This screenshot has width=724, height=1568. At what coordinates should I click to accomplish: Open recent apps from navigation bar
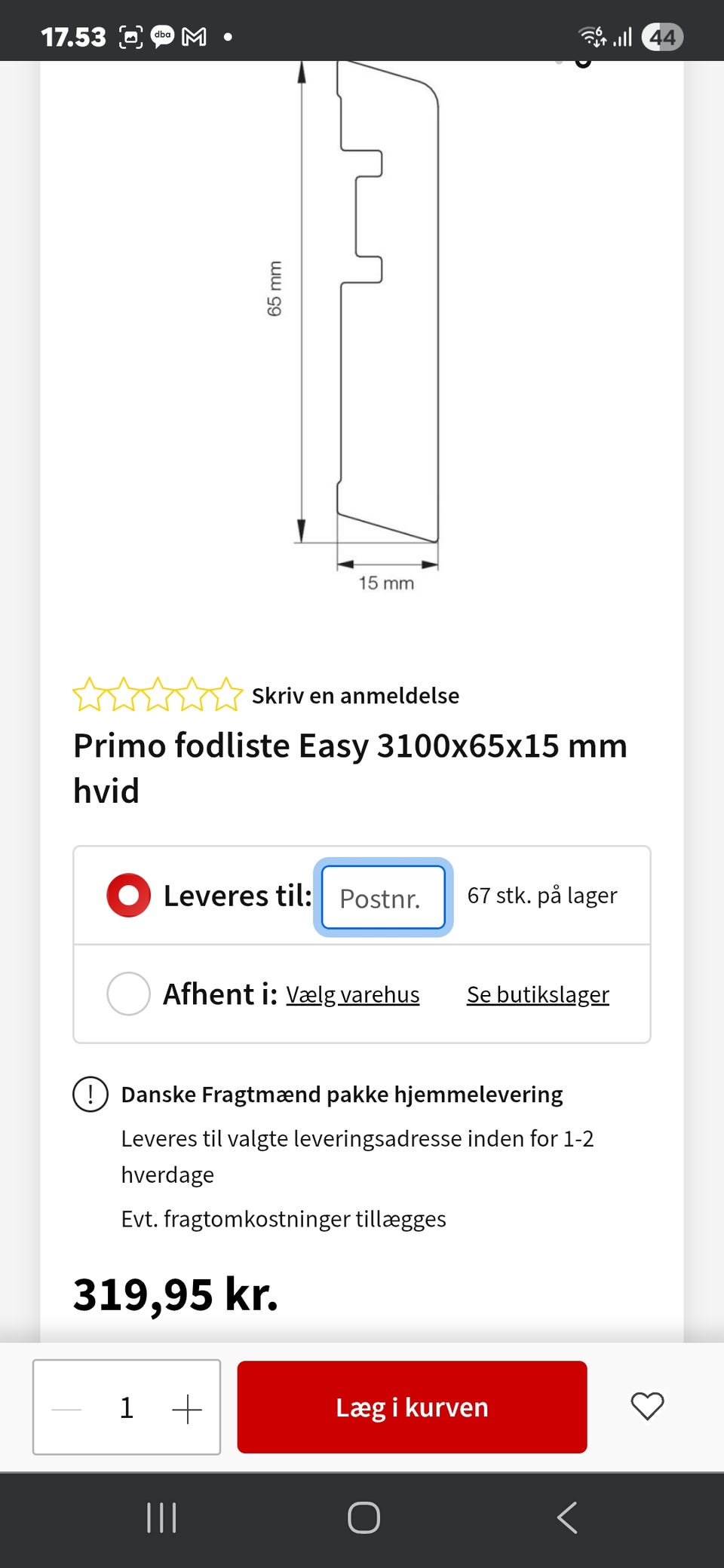(161, 1519)
